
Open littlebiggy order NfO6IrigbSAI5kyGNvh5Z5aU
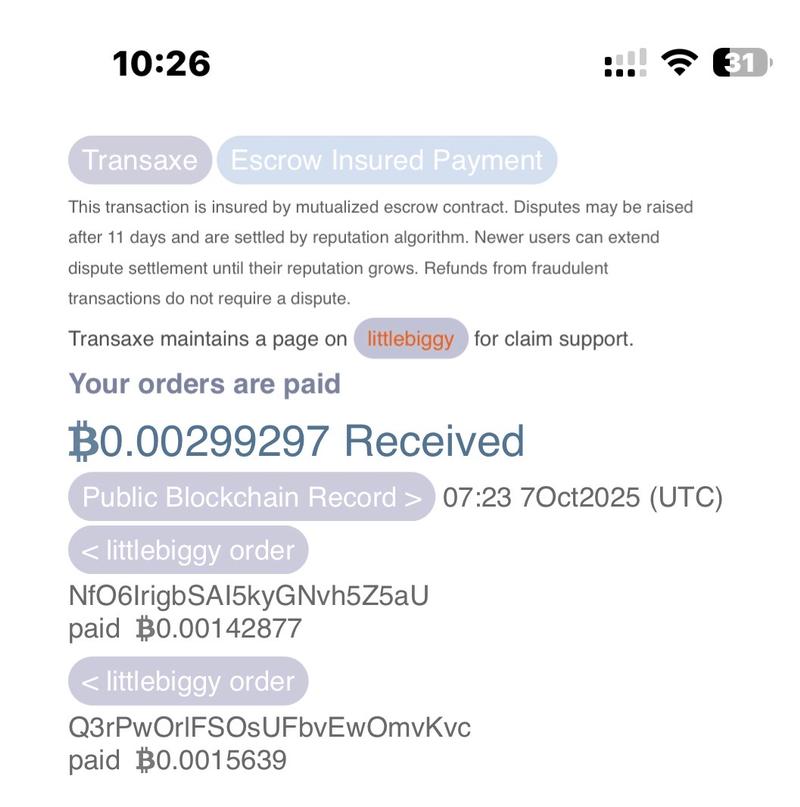coord(188,550)
